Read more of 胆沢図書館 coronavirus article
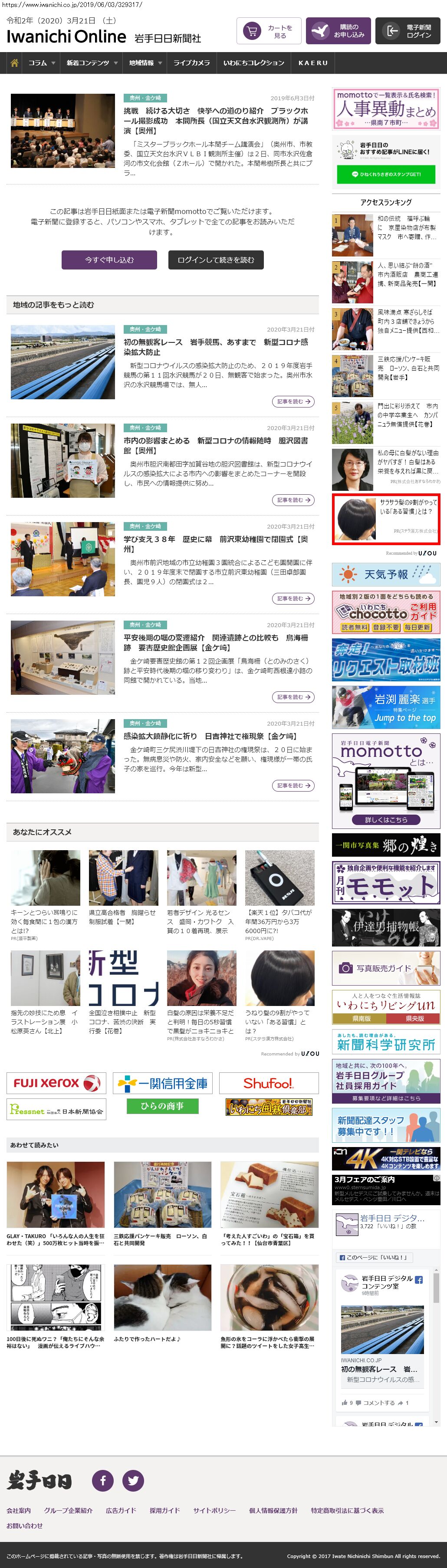The width and height of the screenshot is (447, 1568). [293, 500]
